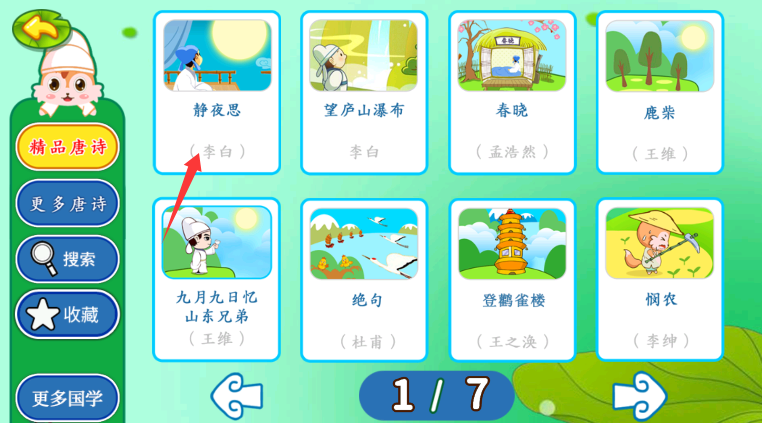Open 收藏 favorites
Screen dimensions: 762x423
pyautogui.click(x=67, y=315)
